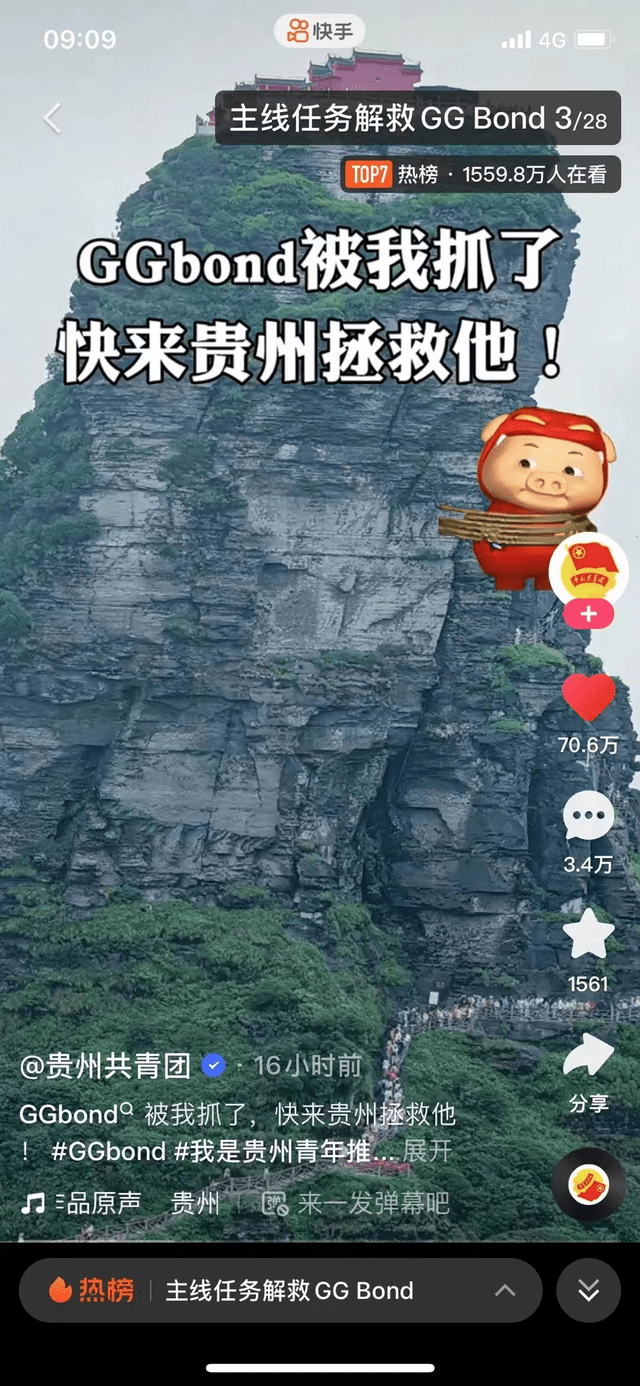Open the spinning music disc
The width and height of the screenshot is (640, 1386).
point(588,1184)
